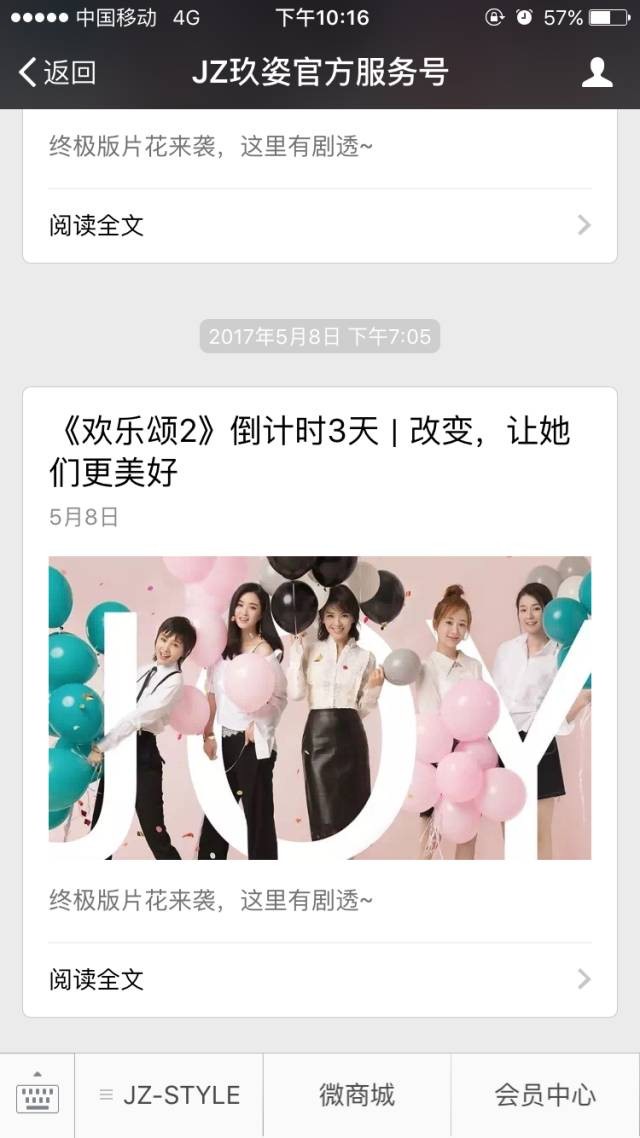Open the 欢乐颂2 article with the JOY balloon picture
Screen dimensions: 640x1138
click(320, 706)
